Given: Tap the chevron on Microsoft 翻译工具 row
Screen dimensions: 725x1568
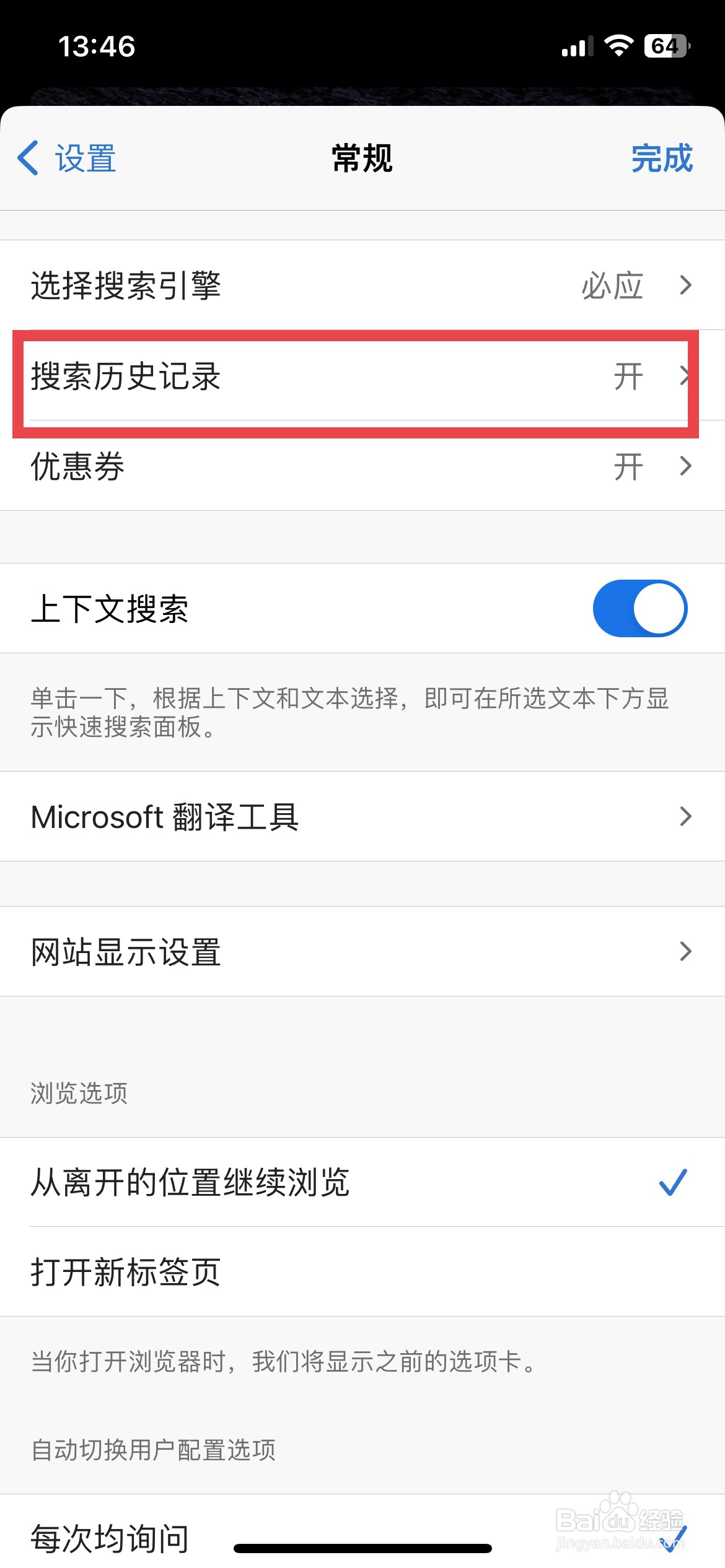Looking at the screenshot, I should [685, 817].
